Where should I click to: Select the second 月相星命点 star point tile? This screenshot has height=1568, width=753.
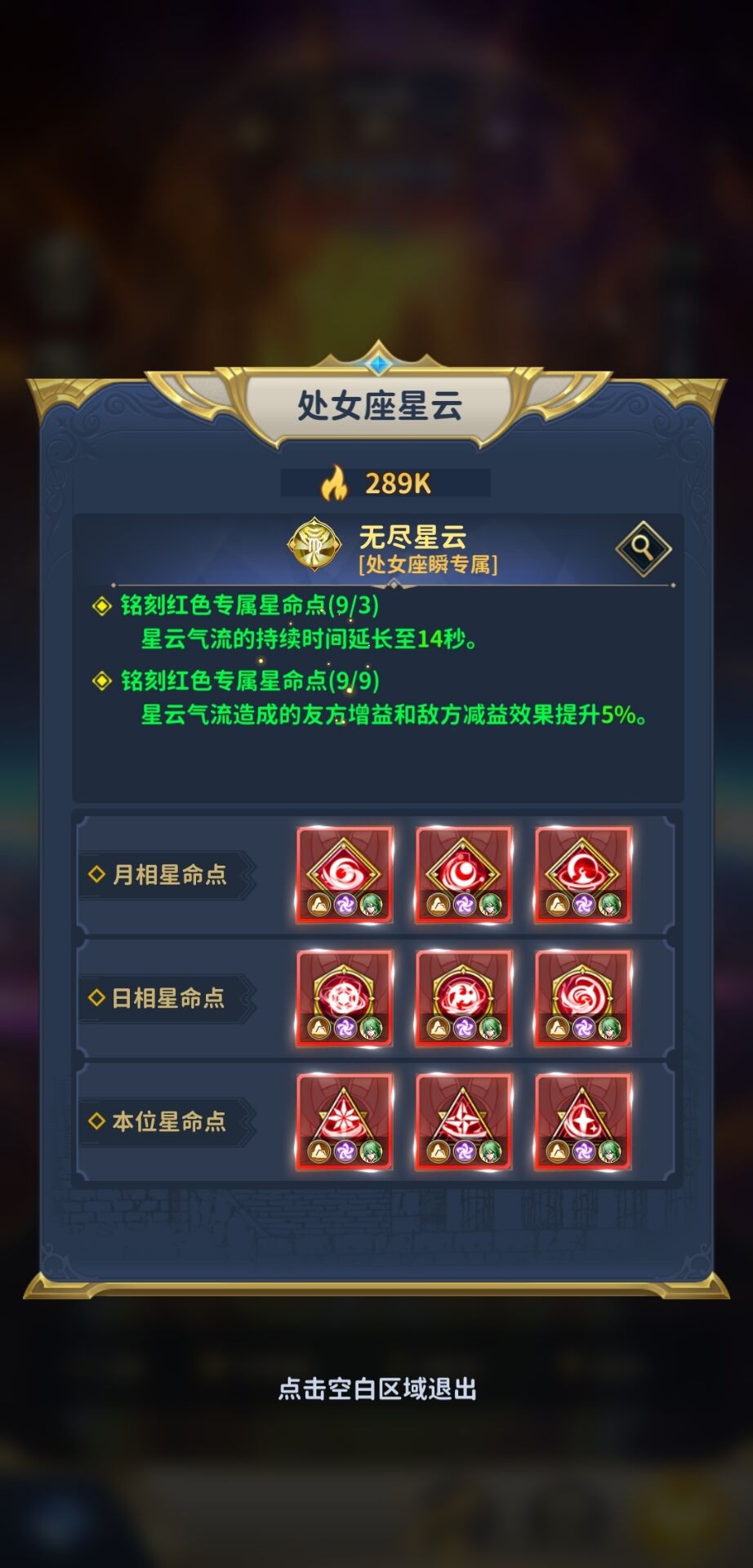(x=463, y=875)
